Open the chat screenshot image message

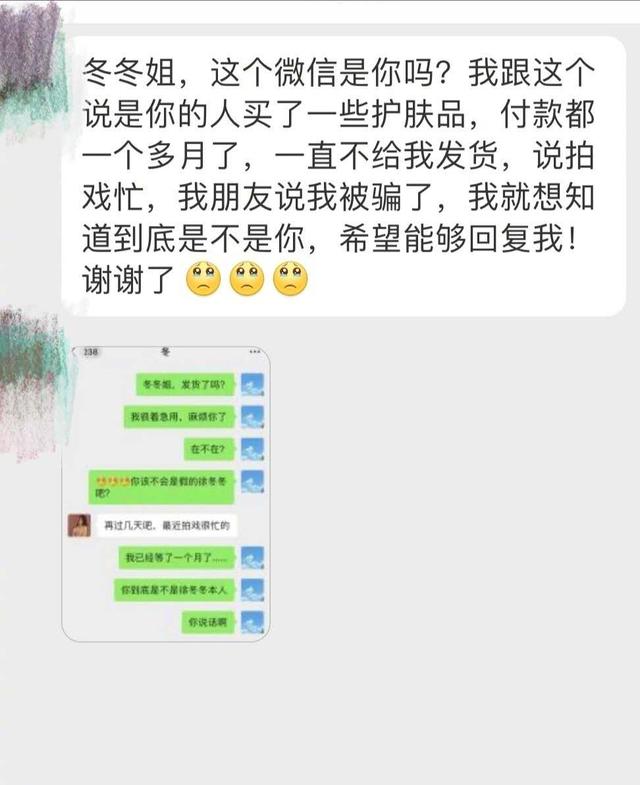coord(166,493)
